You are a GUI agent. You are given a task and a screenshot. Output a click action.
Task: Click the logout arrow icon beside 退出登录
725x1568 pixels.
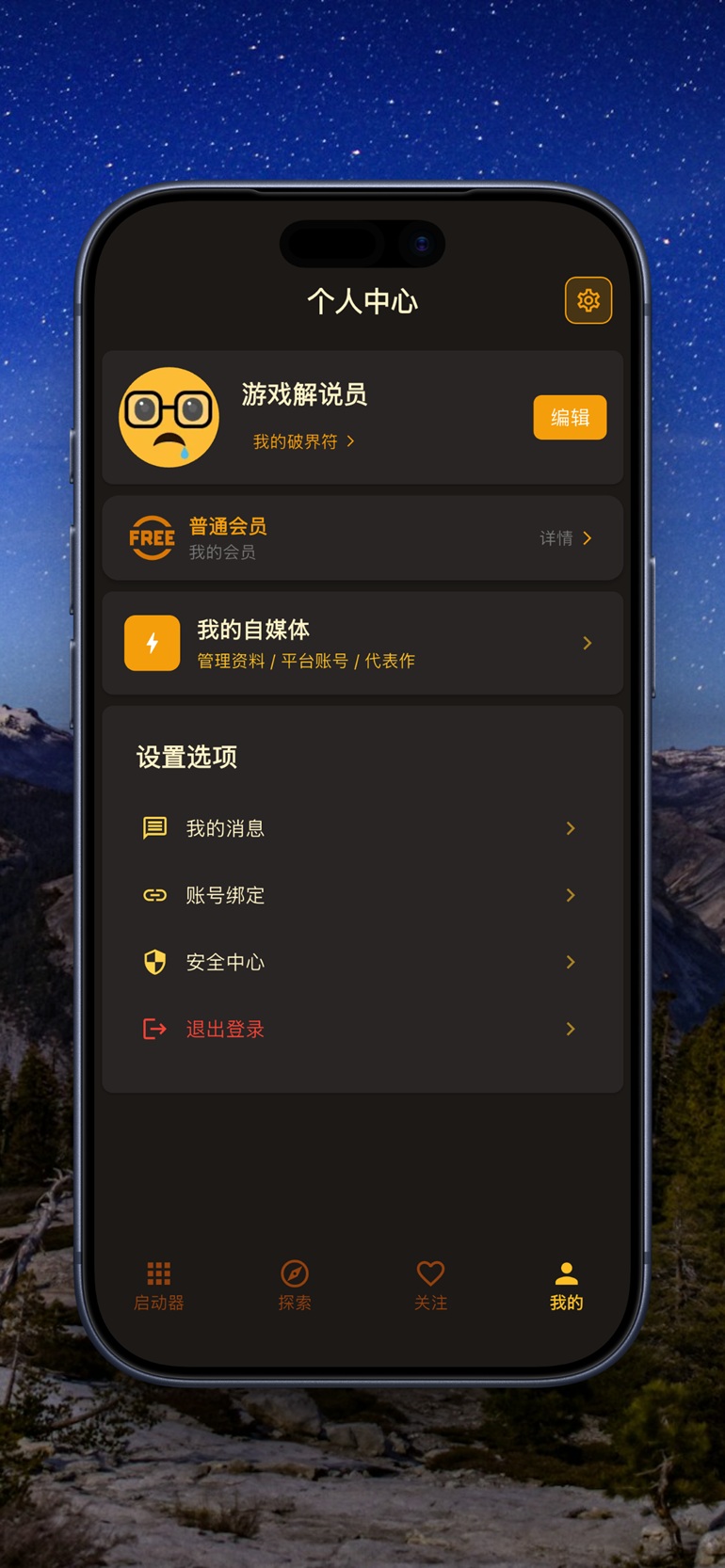point(153,1029)
